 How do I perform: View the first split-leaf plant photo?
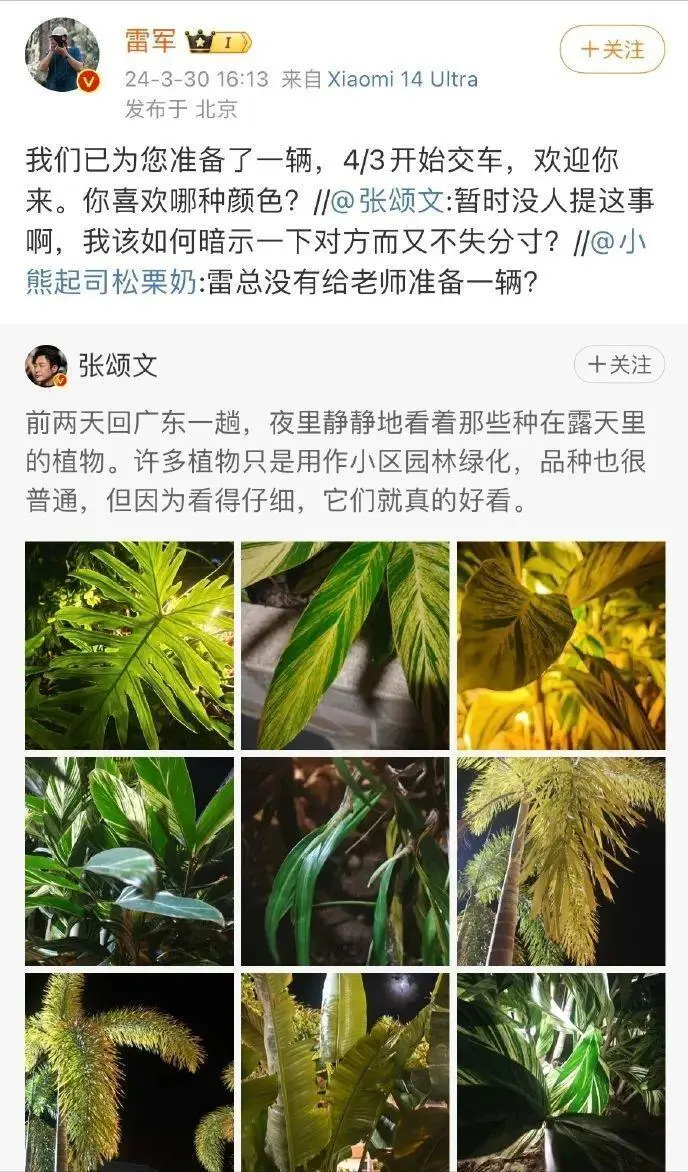(129, 645)
